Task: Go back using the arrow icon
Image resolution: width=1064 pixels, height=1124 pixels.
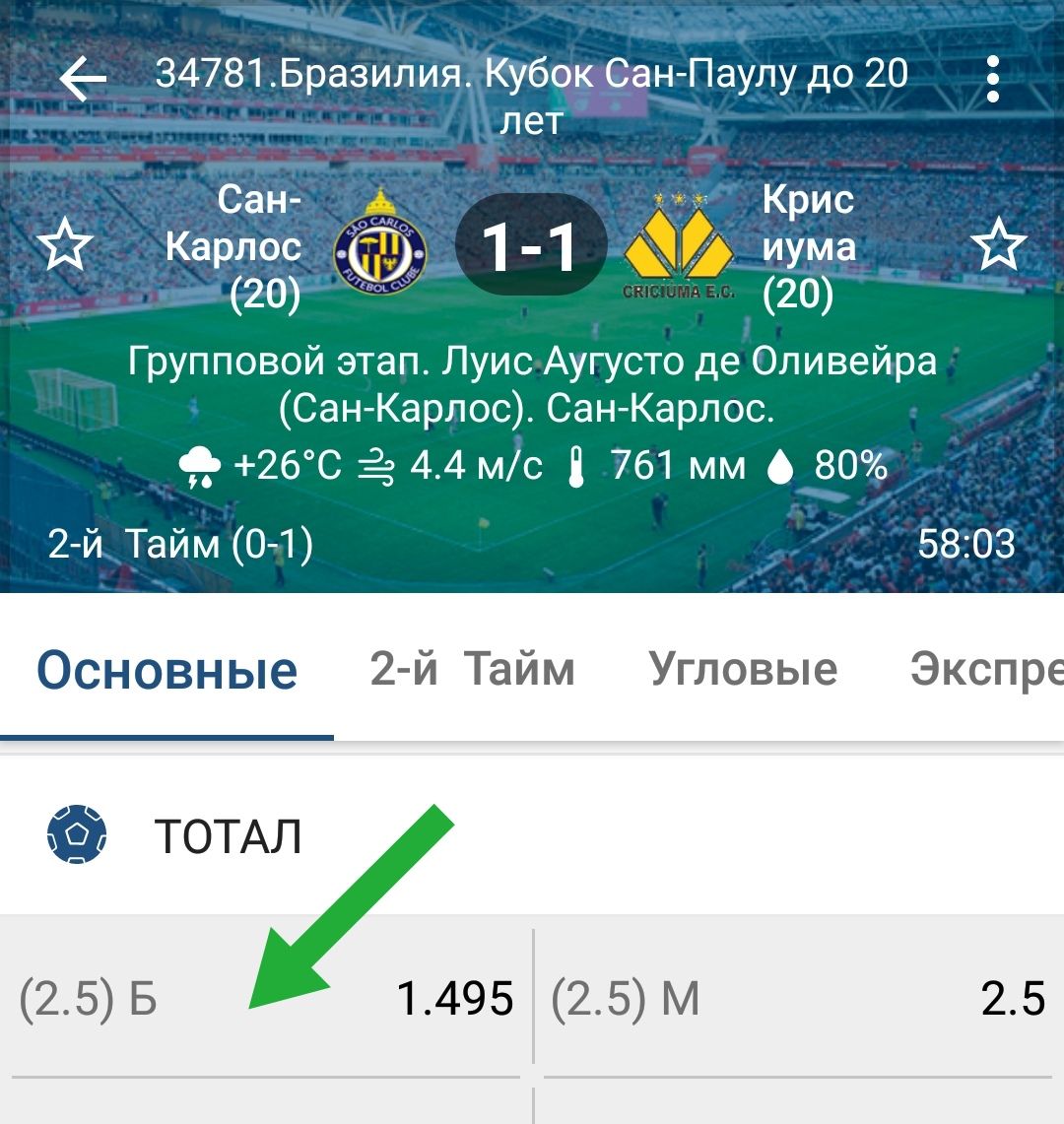Action: click(82, 81)
